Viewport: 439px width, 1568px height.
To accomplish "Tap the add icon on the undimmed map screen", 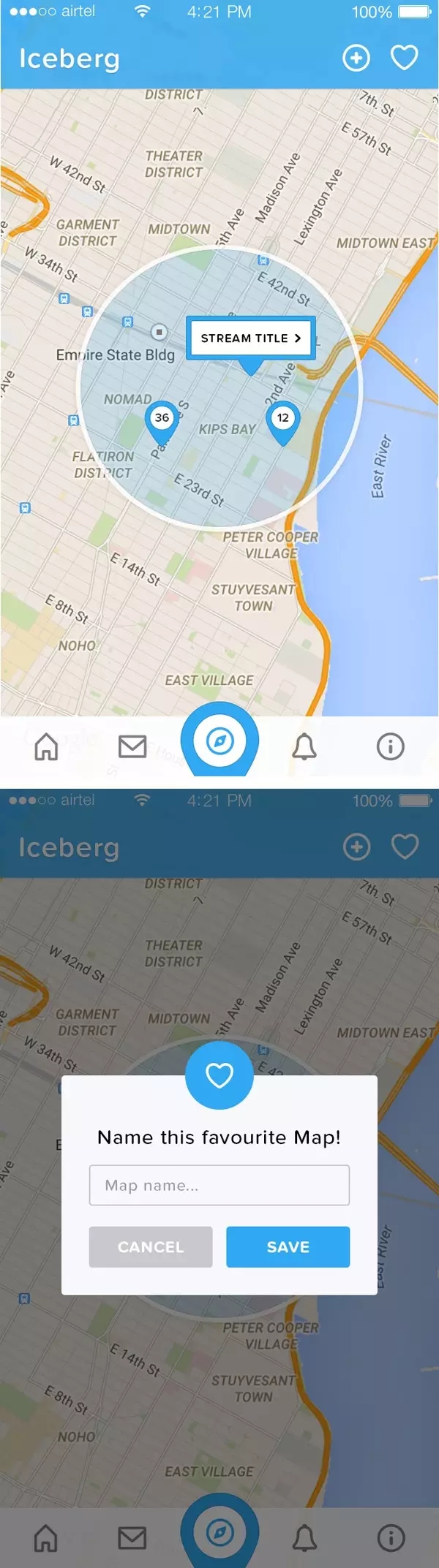I will [x=356, y=58].
